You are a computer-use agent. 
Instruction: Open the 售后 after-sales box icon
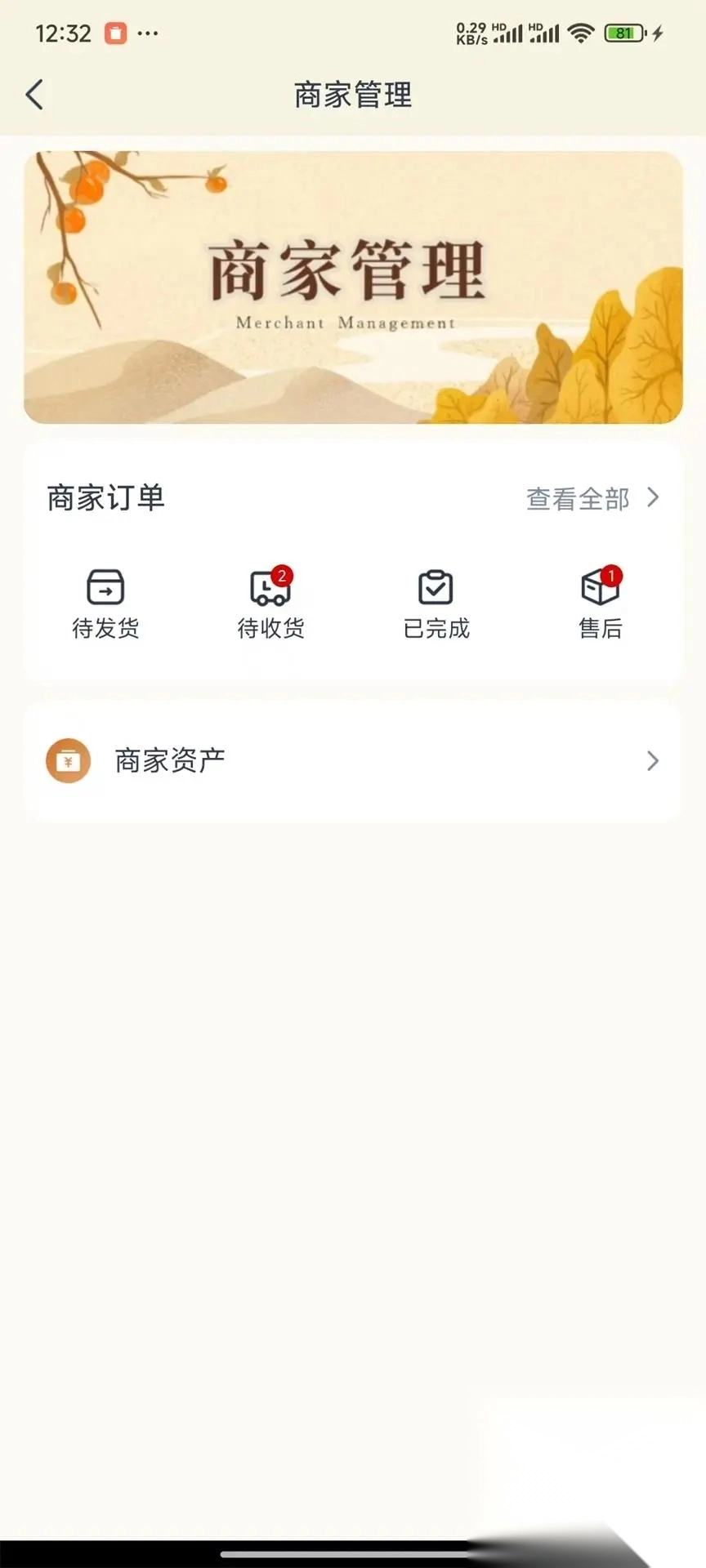(599, 586)
